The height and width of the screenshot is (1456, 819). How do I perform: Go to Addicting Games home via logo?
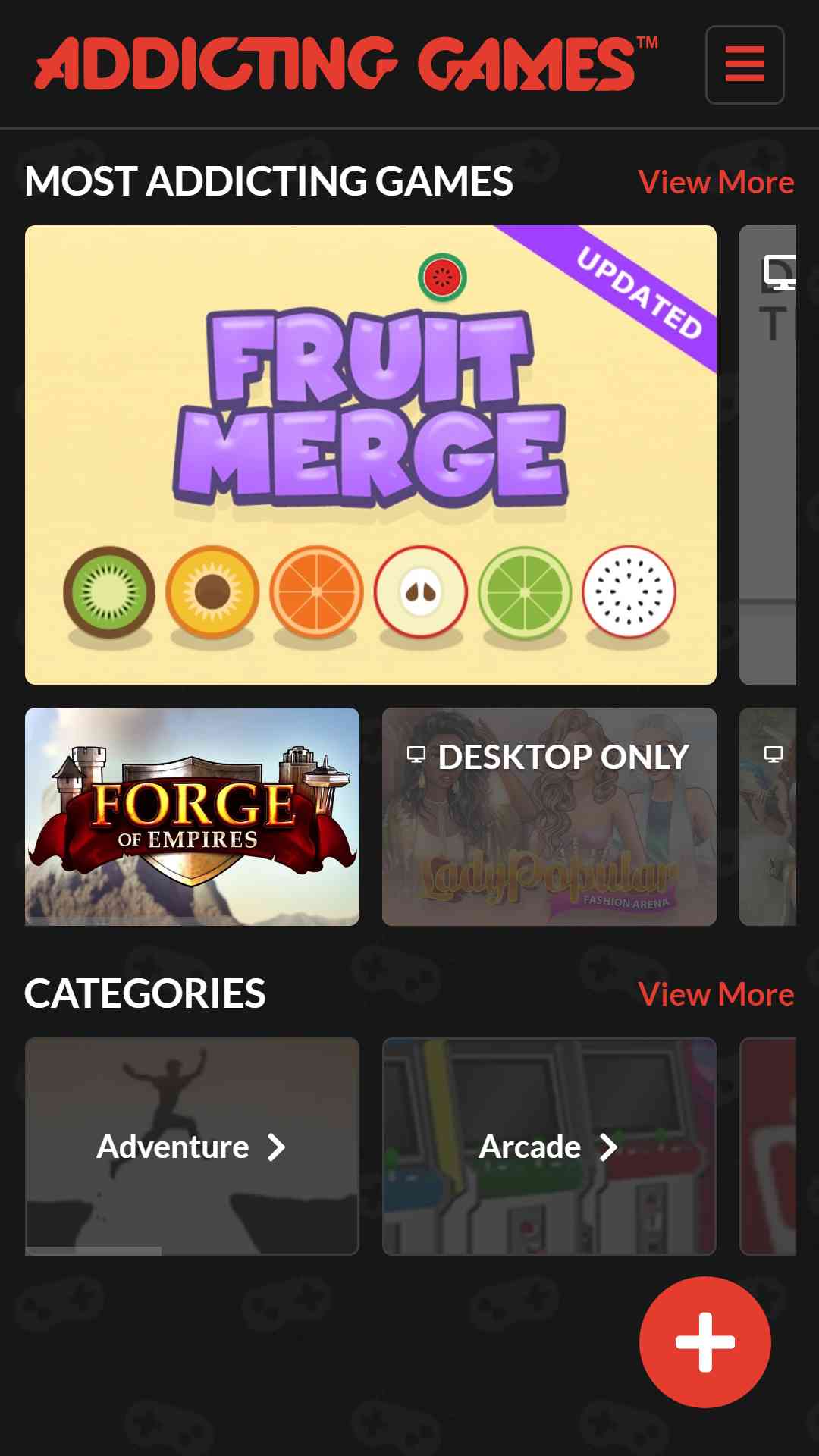[x=347, y=64]
